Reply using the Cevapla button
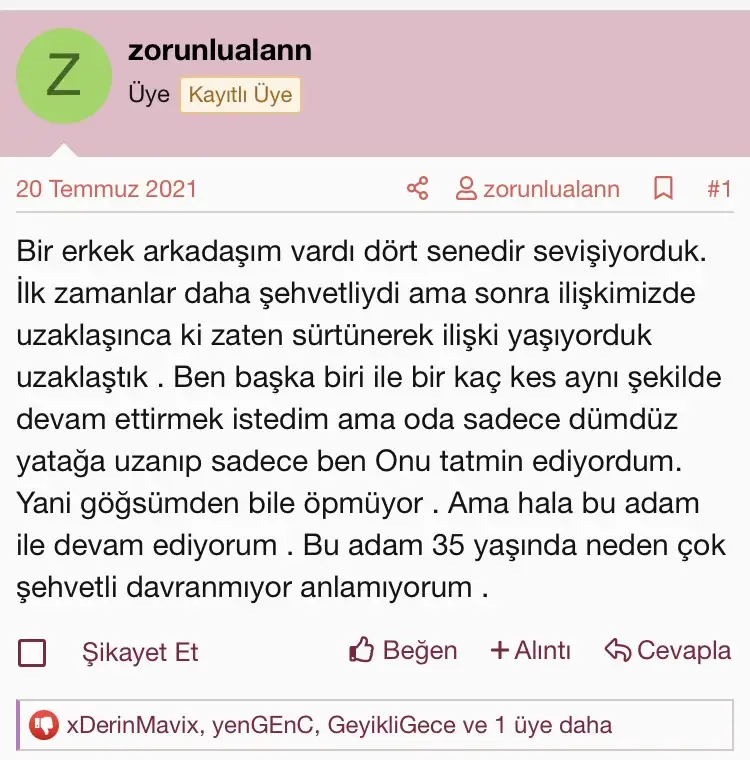The height and width of the screenshot is (760, 750). point(668,651)
